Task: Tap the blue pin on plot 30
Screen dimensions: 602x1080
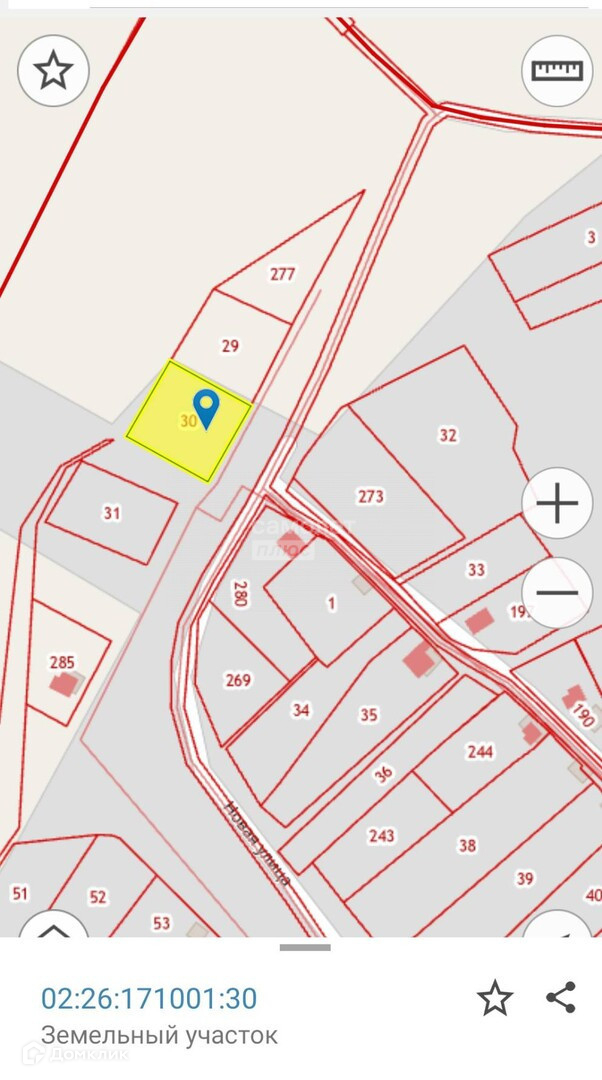Action: (206, 408)
